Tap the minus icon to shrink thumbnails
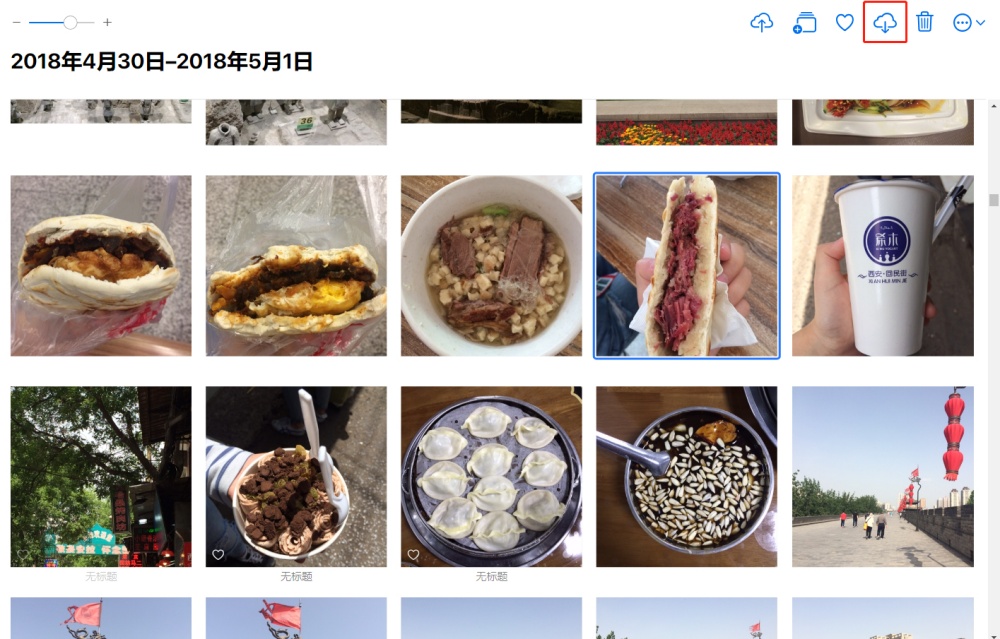1000x639 pixels. tap(16, 22)
